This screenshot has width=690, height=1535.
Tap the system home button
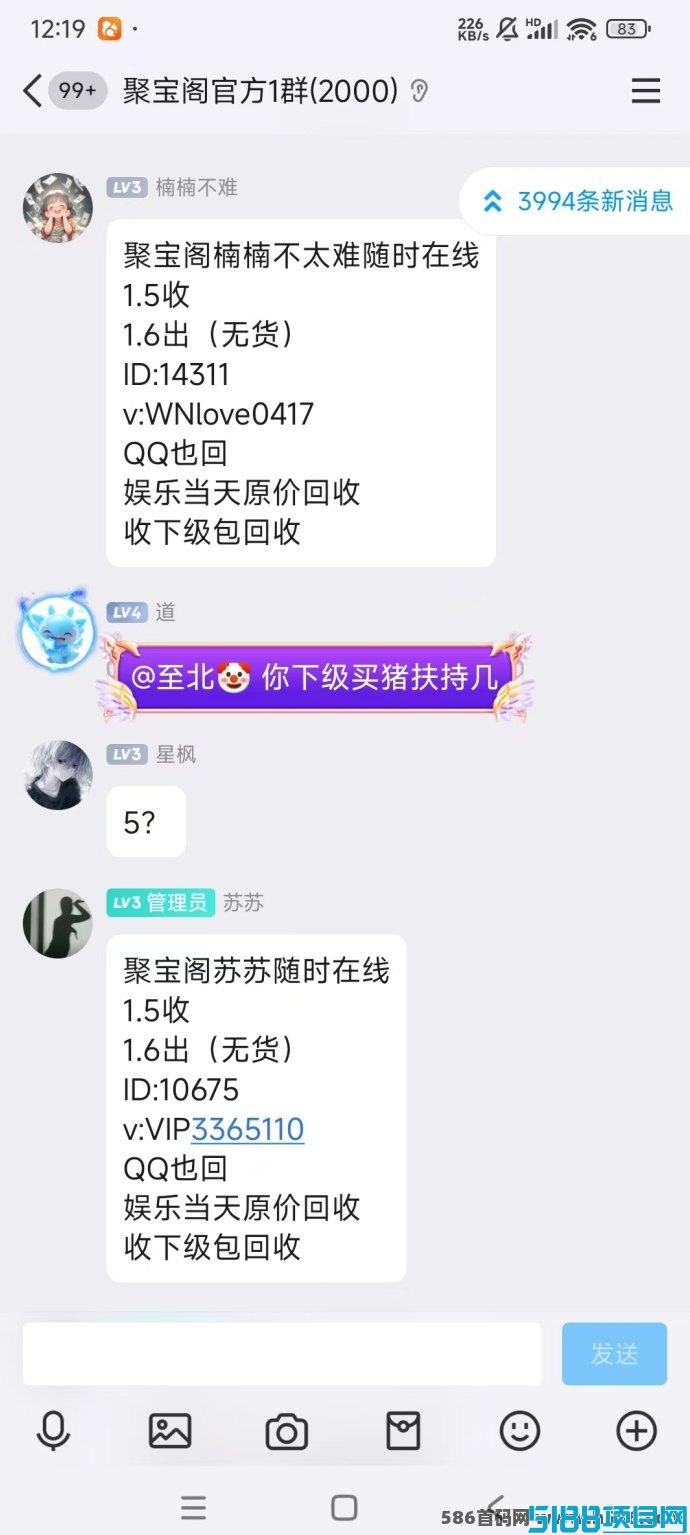(x=344, y=1507)
